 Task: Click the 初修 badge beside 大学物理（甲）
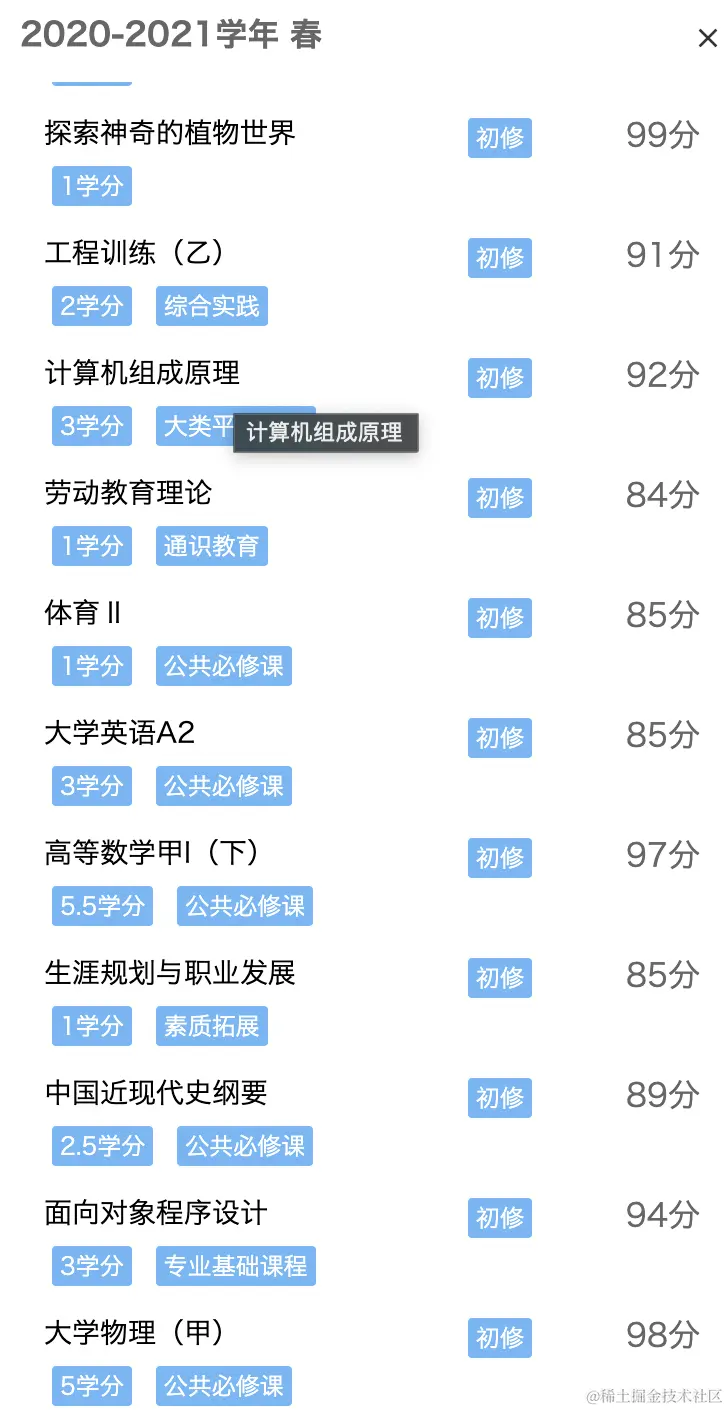coord(499,1337)
